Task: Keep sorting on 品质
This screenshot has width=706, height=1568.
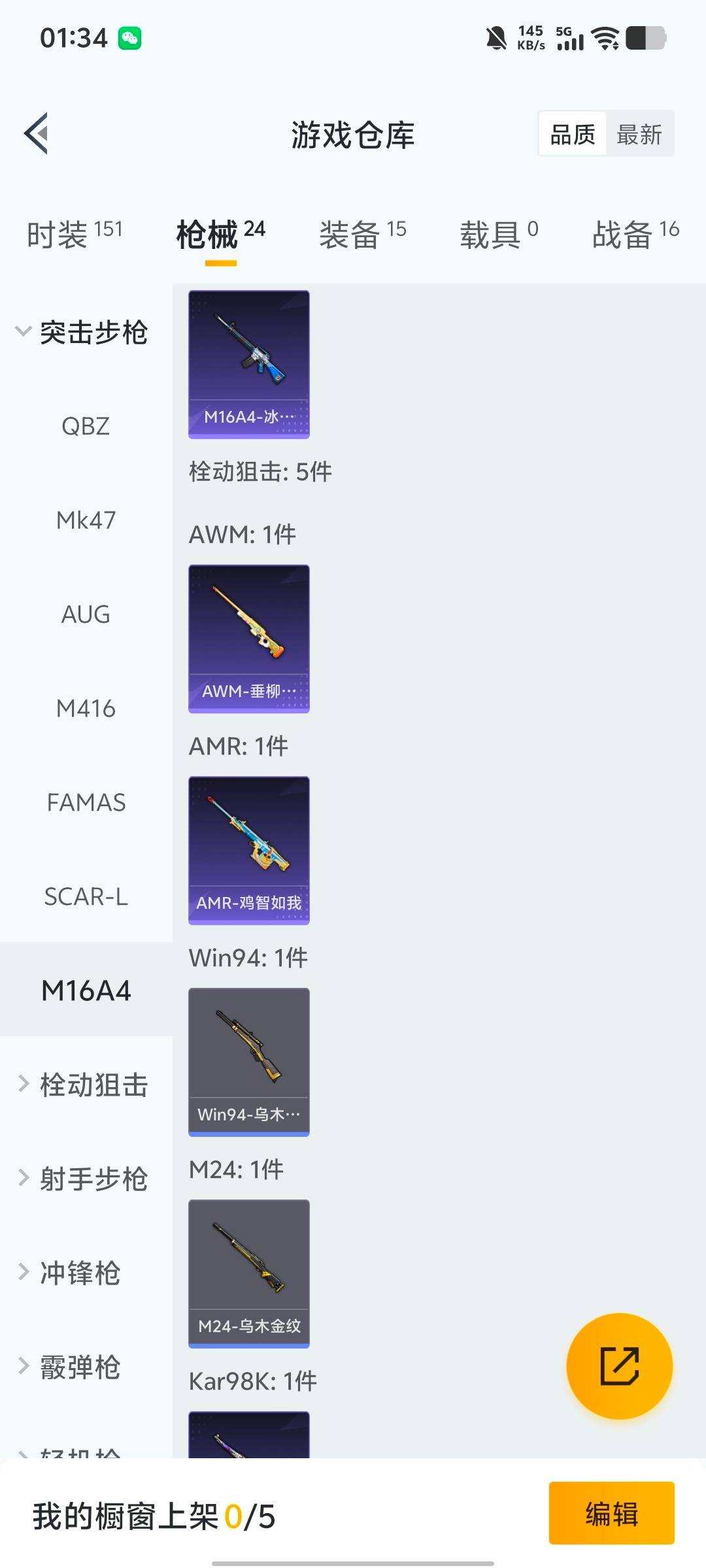Action: pyautogui.click(x=571, y=134)
